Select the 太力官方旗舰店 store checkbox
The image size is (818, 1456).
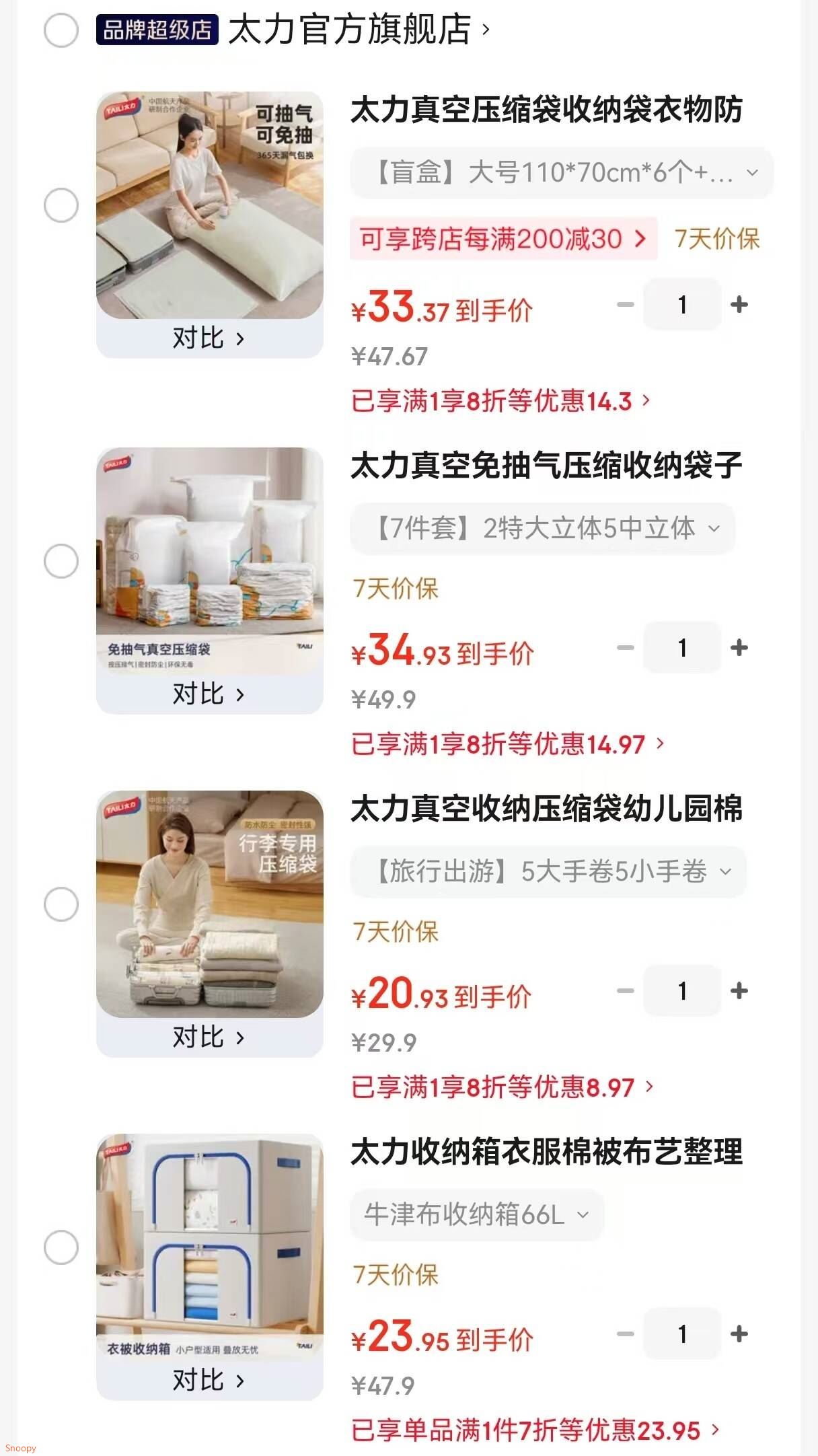(x=63, y=30)
